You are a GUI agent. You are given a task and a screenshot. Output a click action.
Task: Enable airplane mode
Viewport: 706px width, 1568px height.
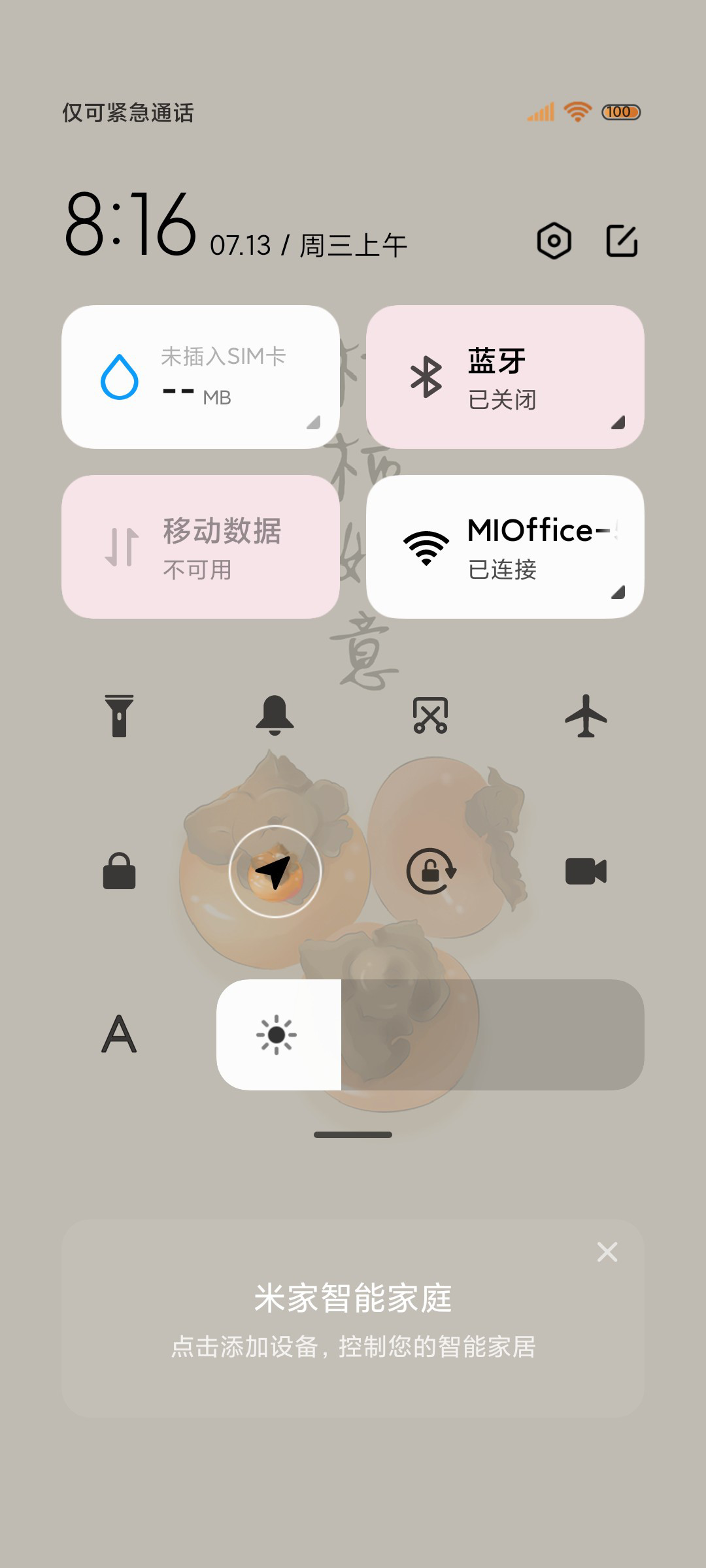[x=586, y=715]
